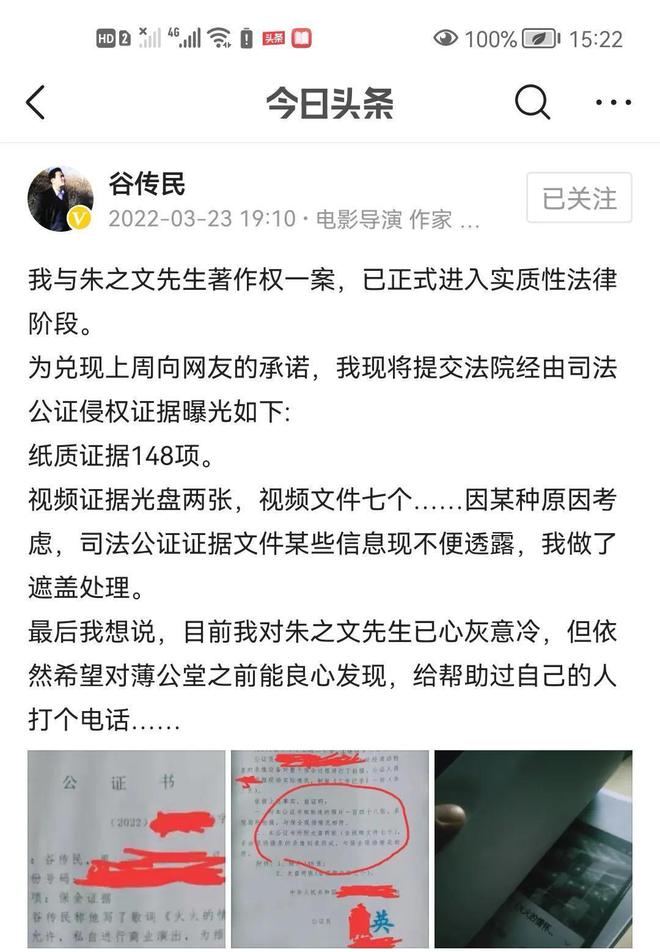
Task: Open the search magnifier icon
Action: click(x=532, y=102)
